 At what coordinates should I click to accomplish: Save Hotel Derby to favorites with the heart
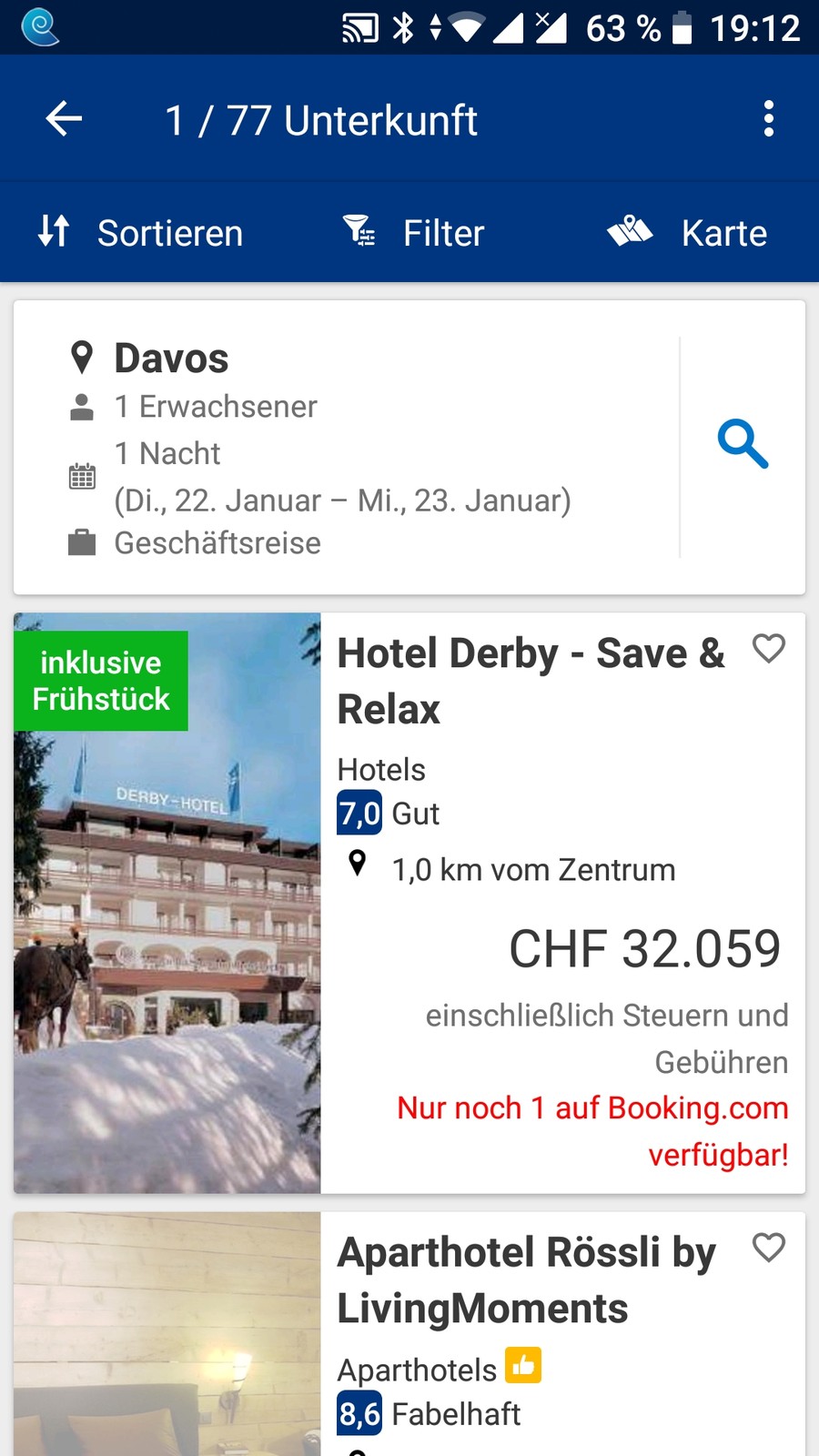pos(769,649)
